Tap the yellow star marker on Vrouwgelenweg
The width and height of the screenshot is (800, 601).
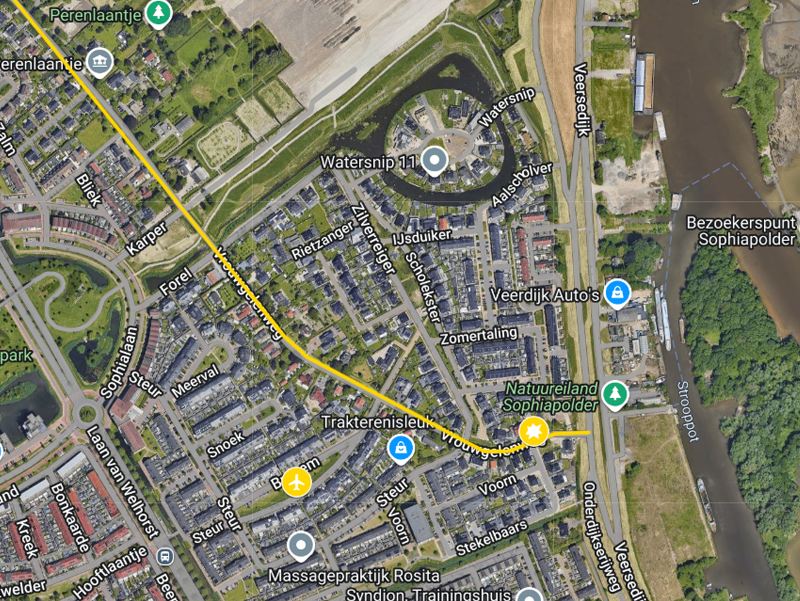(x=531, y=433)
